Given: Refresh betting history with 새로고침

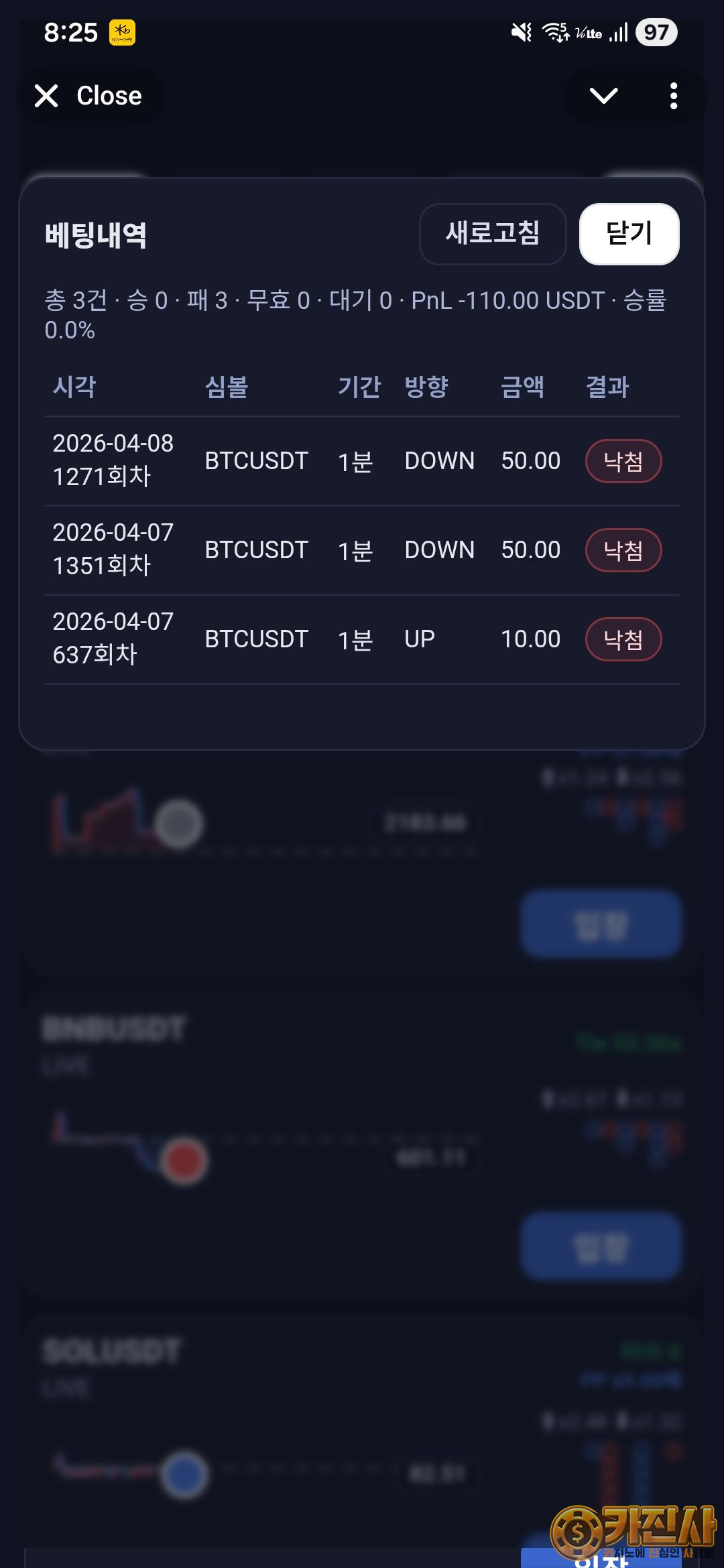Looking at the screenshot, I should point(493,234).
